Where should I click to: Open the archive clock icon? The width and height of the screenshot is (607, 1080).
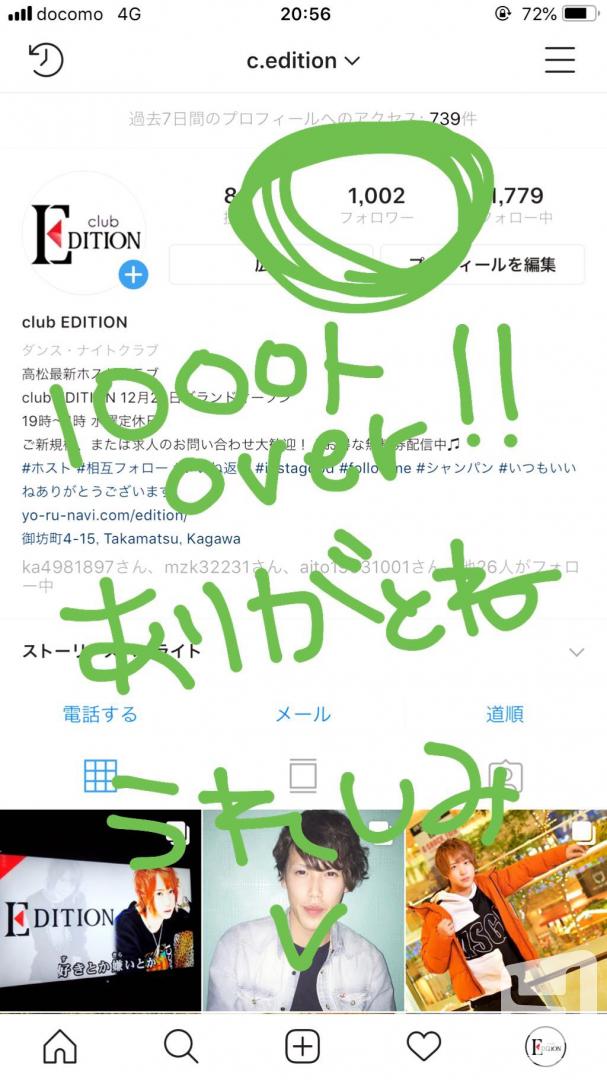pyautogui.click(x=45, y=60)
